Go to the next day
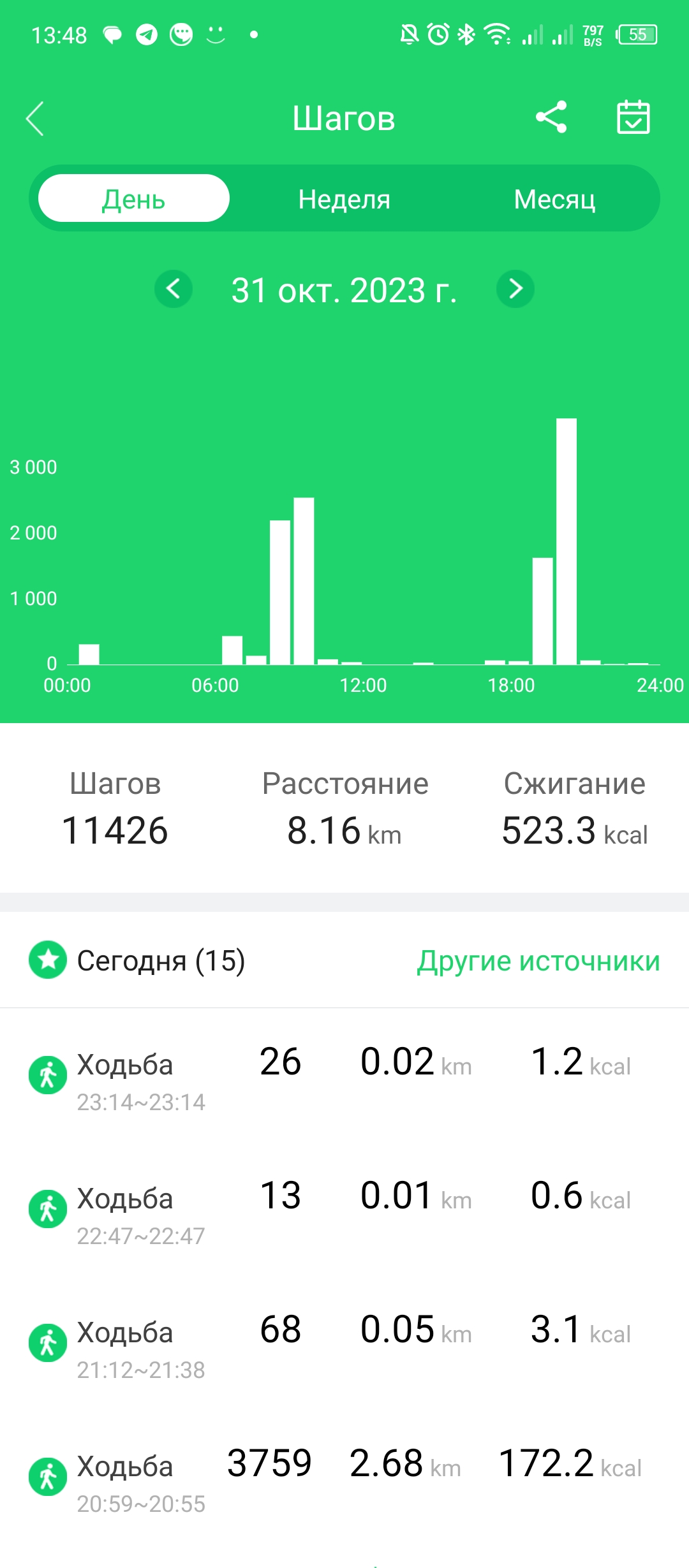Image resolution: width=689 pixels, height=1568 pixels. point(515,289)
